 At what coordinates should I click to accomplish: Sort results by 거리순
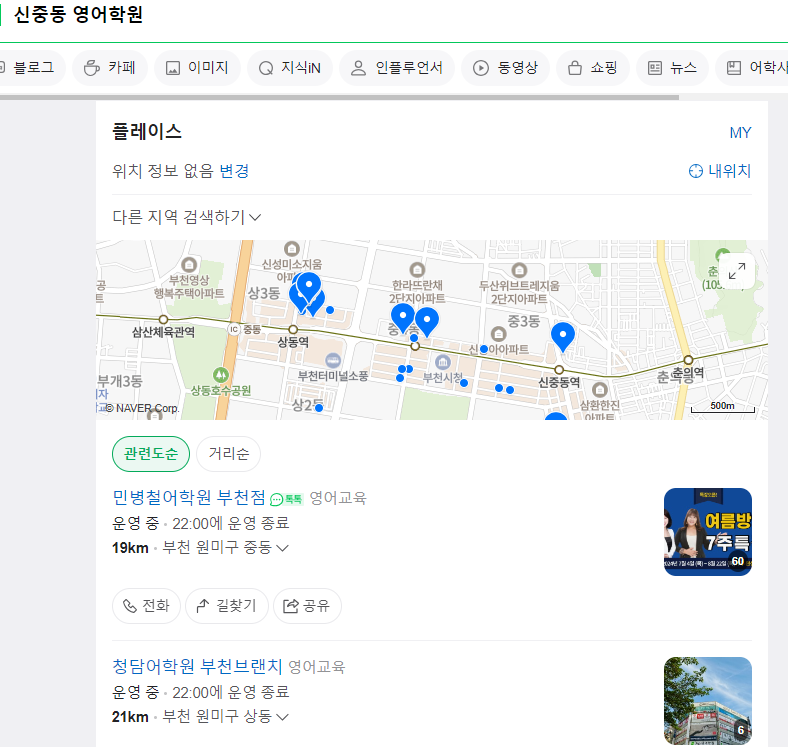[228, 453]
